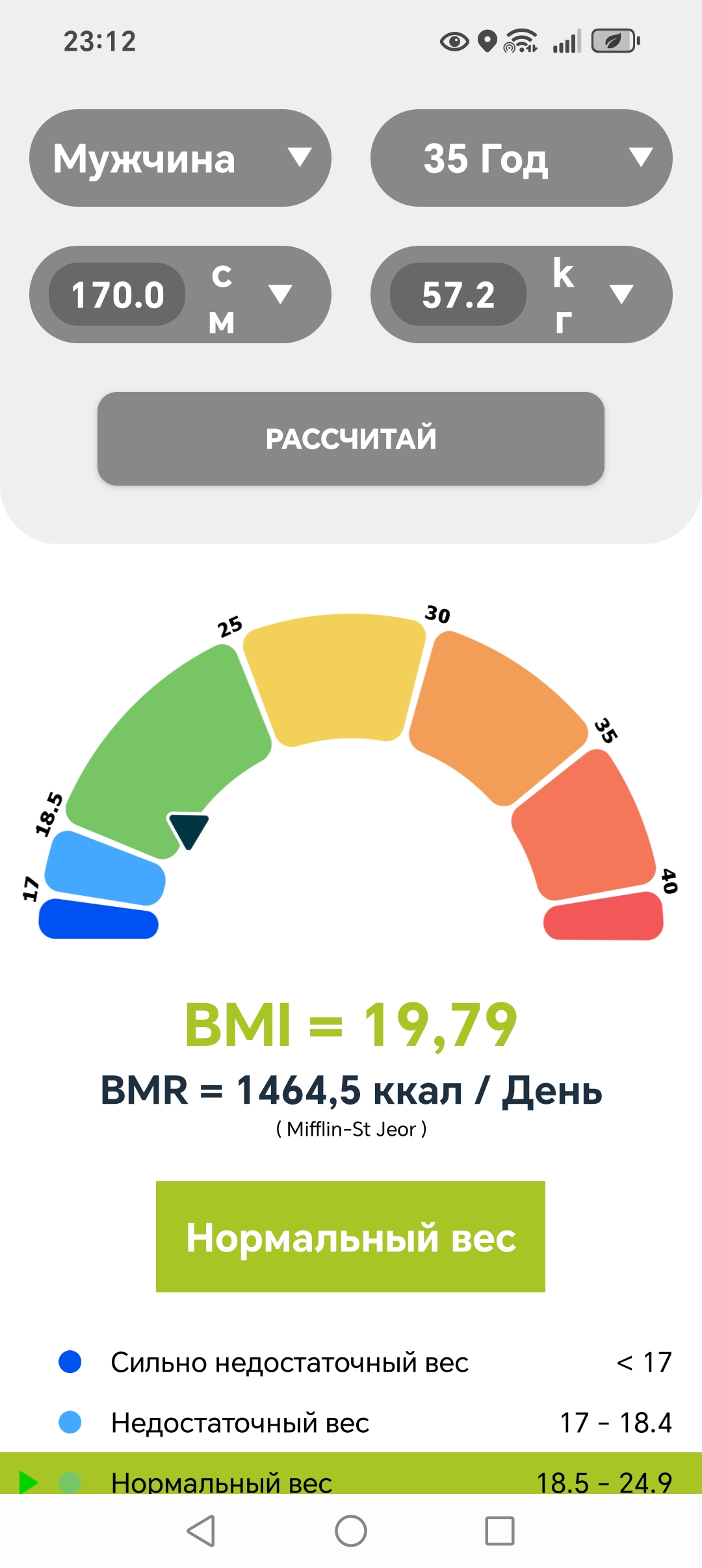Edit the height value 170.0
This screenshot has height=1568, width=702.
point(118,294)
